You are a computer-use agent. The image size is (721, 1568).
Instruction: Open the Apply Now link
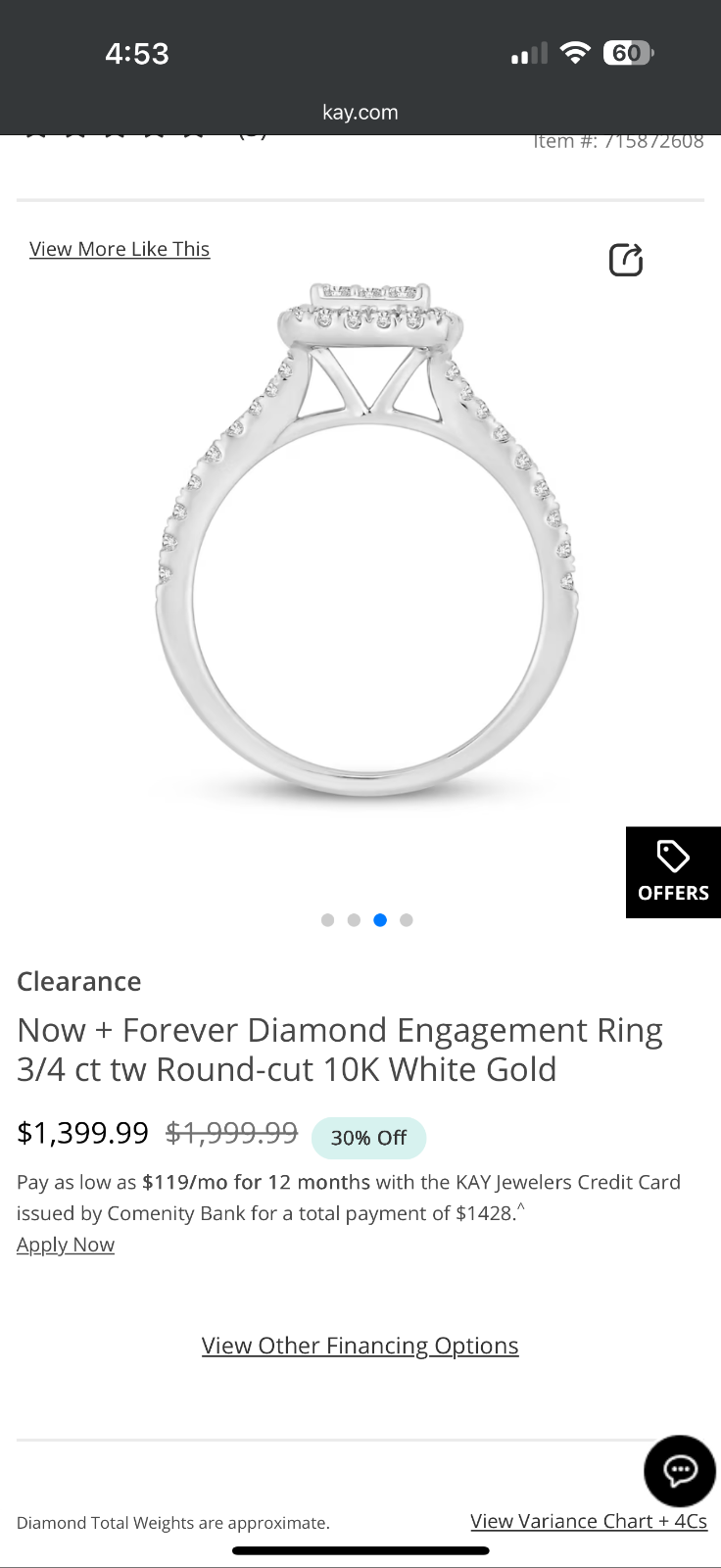point(65,1244)
